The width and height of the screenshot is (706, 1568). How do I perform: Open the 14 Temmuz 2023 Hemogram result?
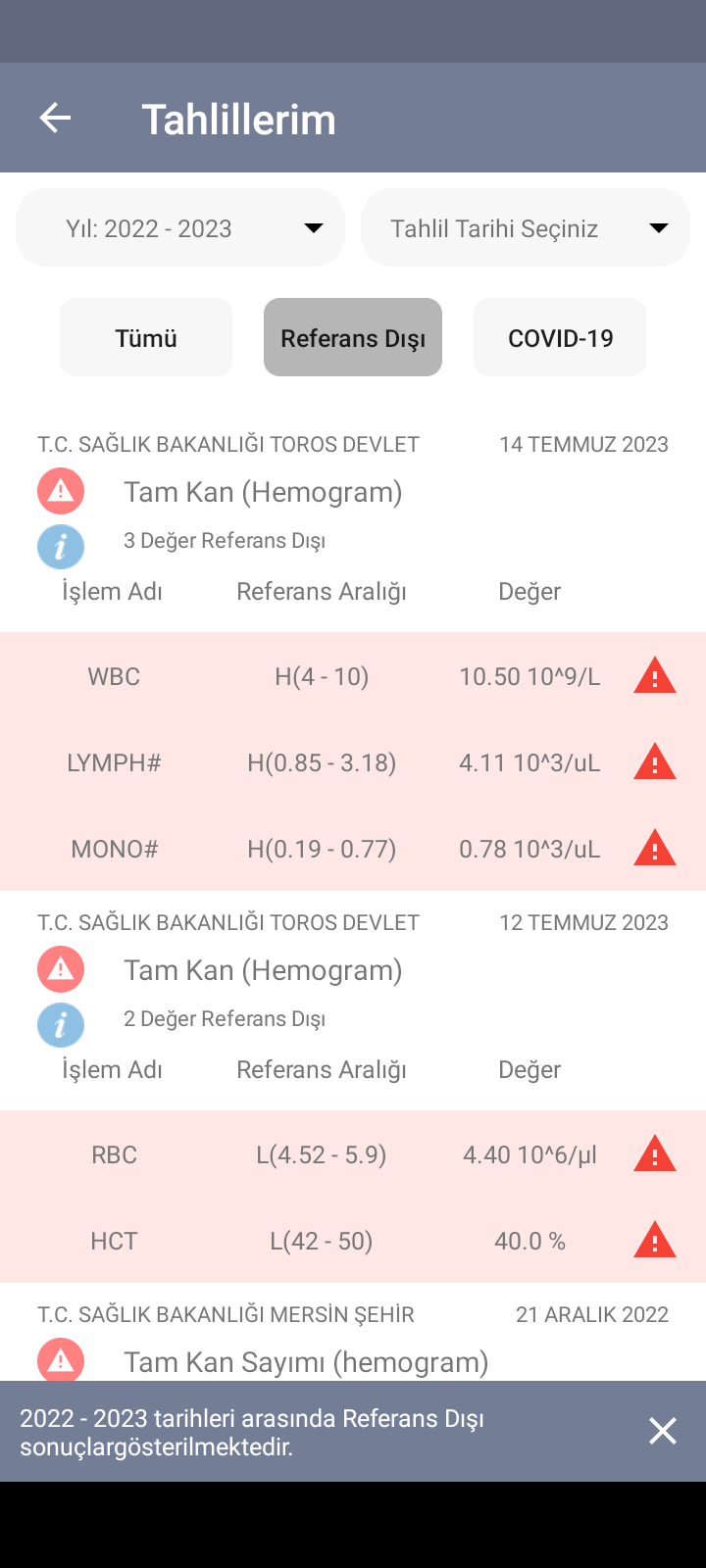[263, 492]
